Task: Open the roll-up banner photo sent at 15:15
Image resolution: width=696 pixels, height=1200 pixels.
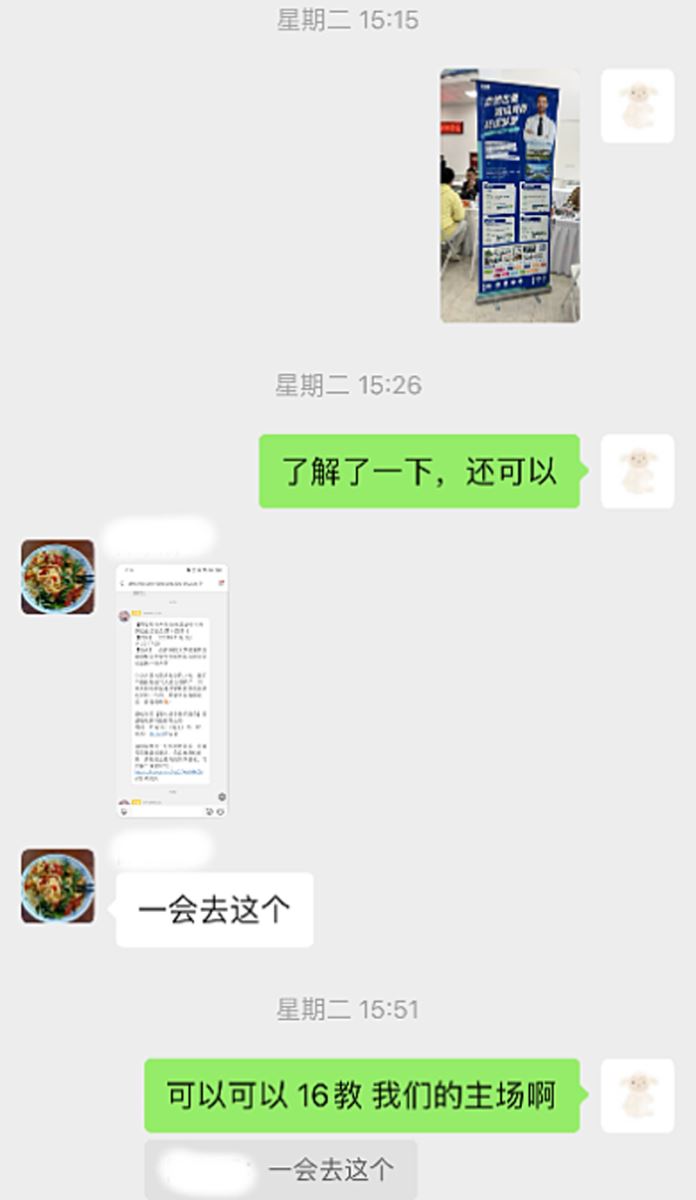Action: [x=510, y=196]
